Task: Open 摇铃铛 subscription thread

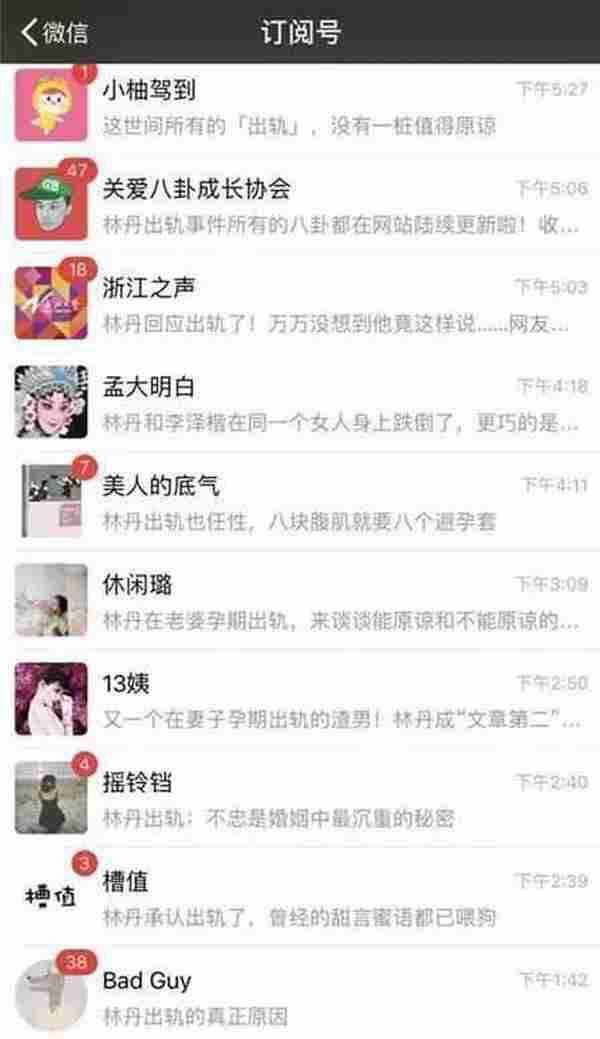Action: click(x=300, y=797)
